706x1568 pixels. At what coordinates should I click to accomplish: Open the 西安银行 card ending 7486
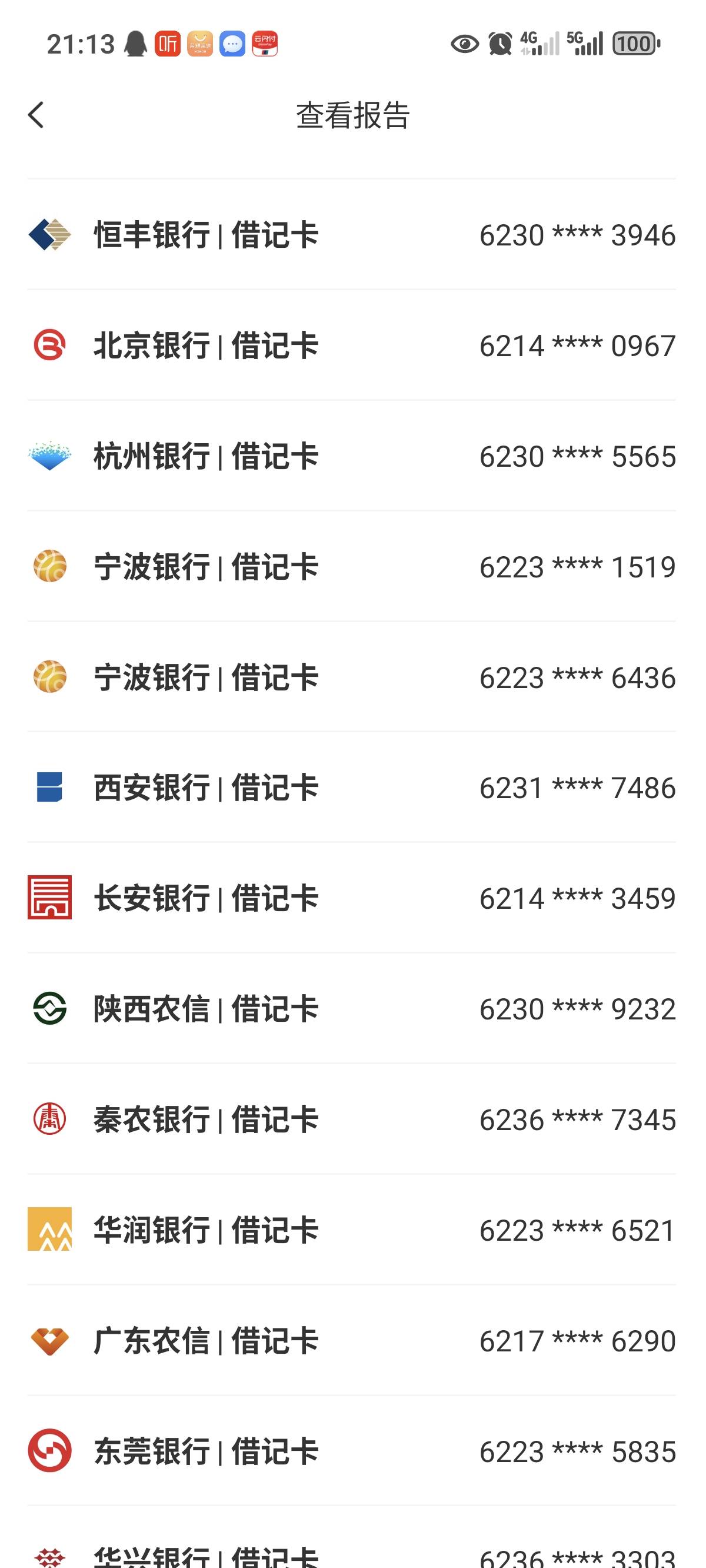352,788
